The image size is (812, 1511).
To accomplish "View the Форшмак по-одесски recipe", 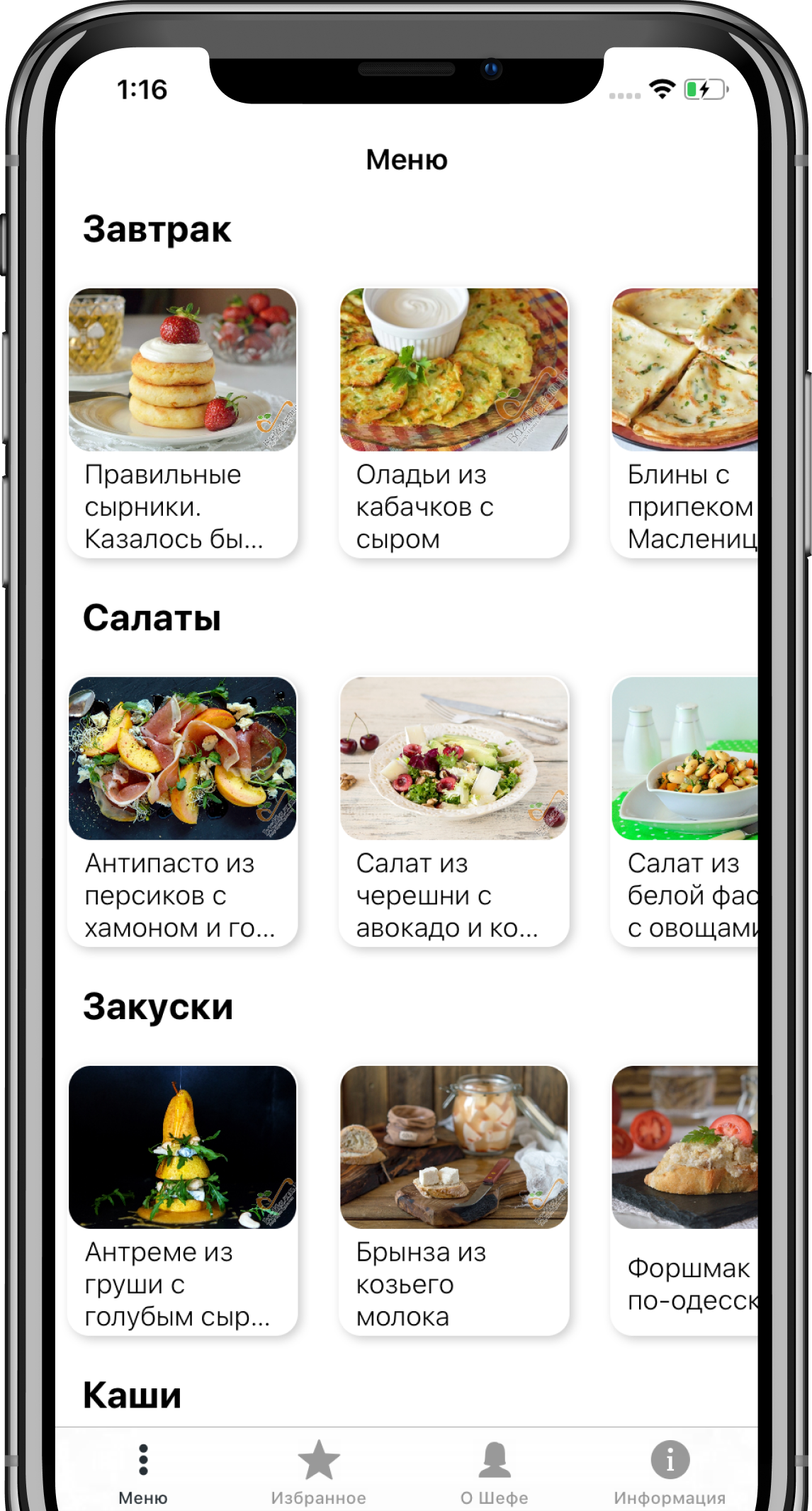I will click(684, 1199).
